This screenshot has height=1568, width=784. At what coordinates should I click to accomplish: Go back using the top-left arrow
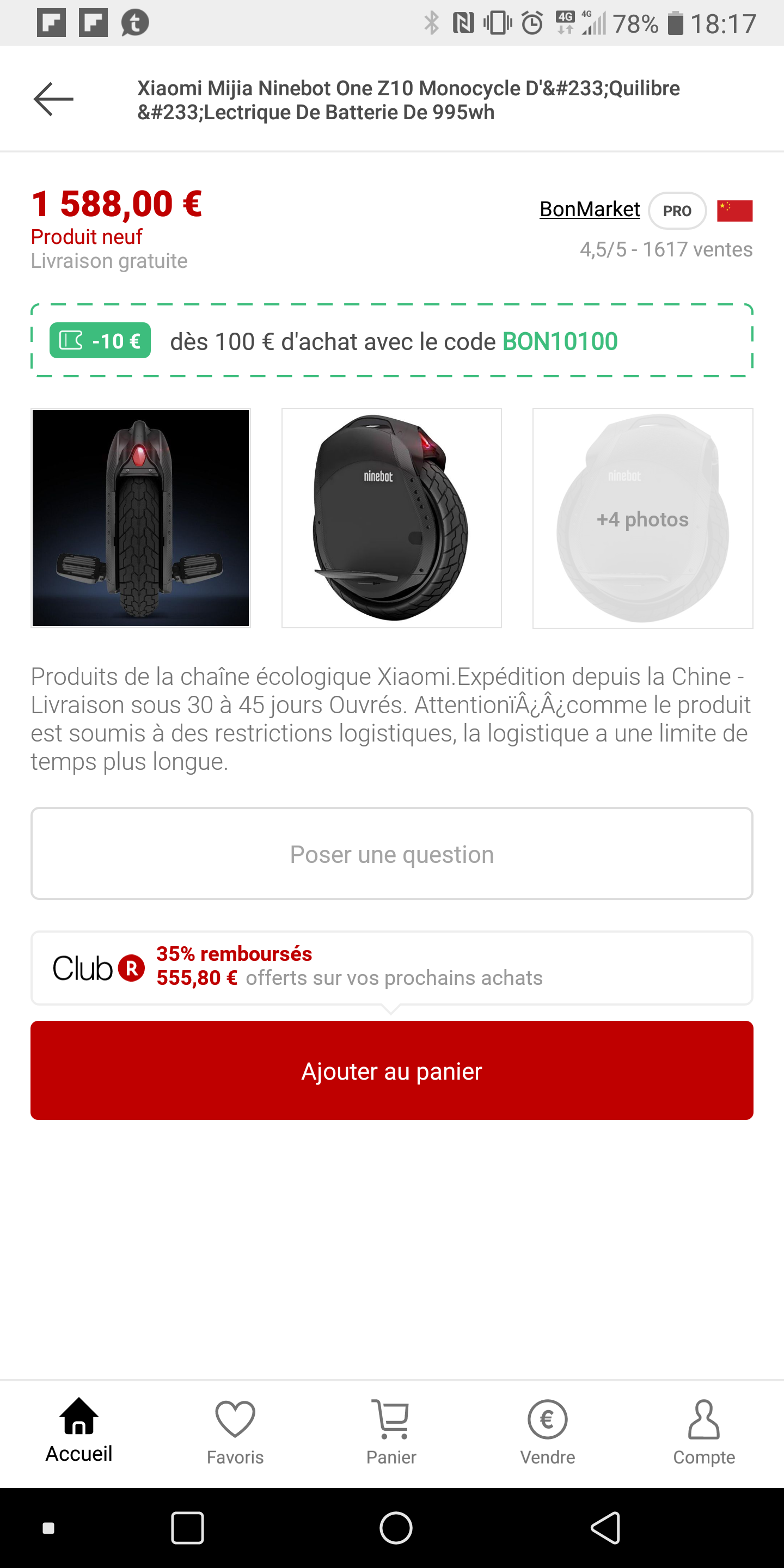(53, 99)
